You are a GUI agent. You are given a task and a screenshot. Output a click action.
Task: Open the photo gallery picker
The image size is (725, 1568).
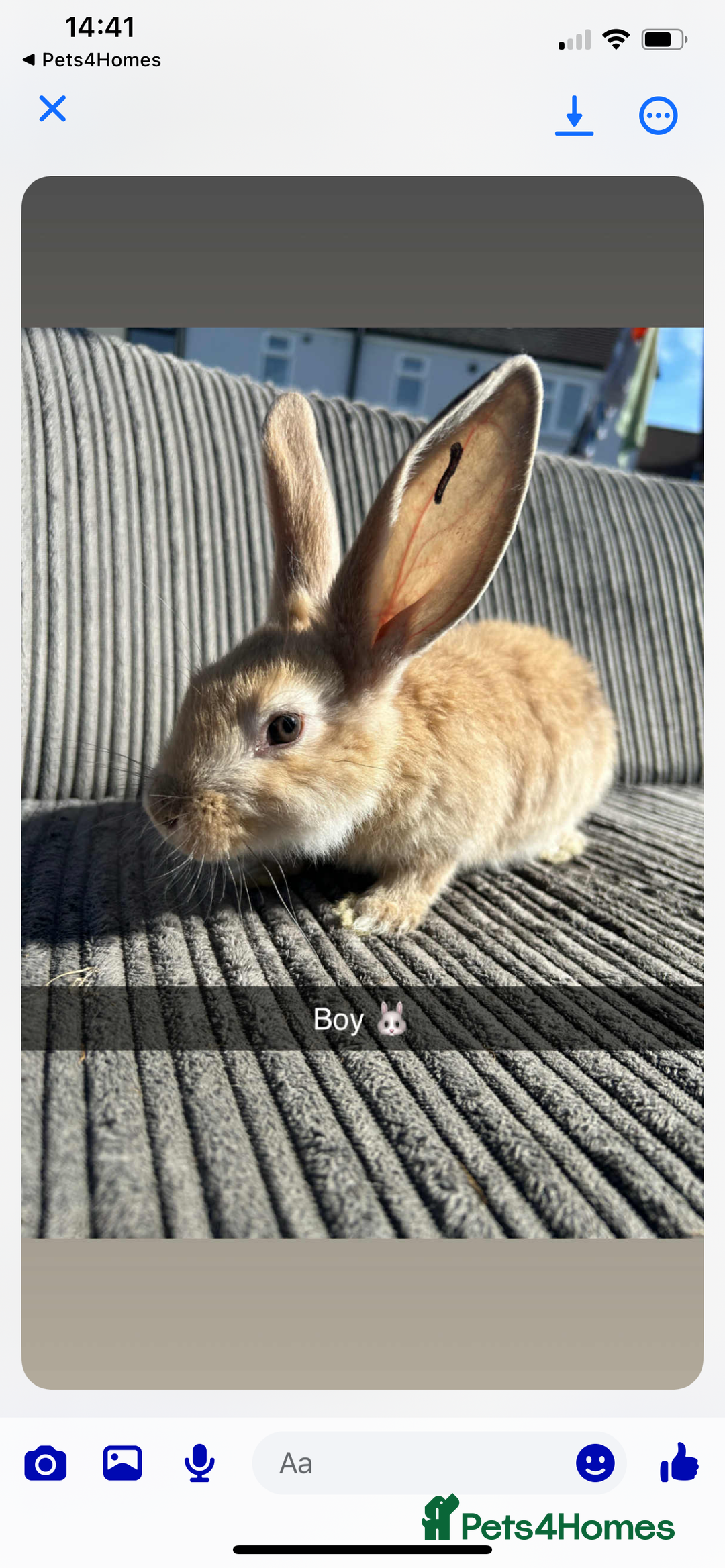click(x=122, y=1463)
